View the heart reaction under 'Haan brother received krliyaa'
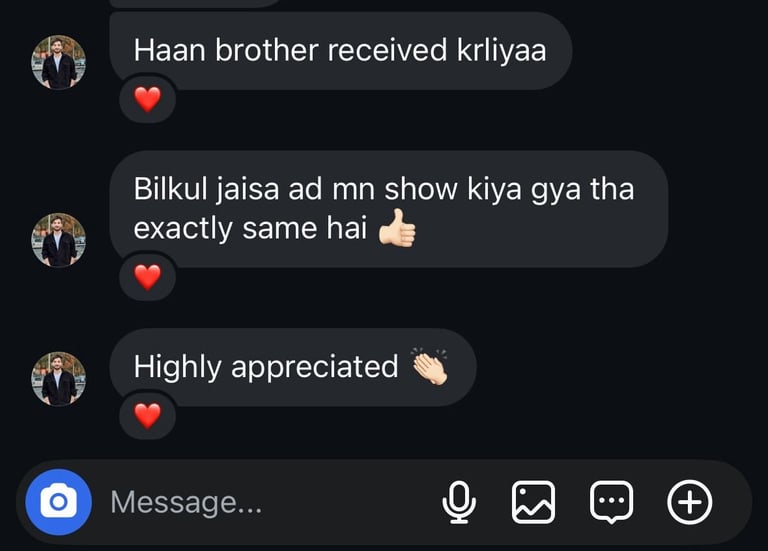Screen dimensions: 768x551 coord(147,99)
